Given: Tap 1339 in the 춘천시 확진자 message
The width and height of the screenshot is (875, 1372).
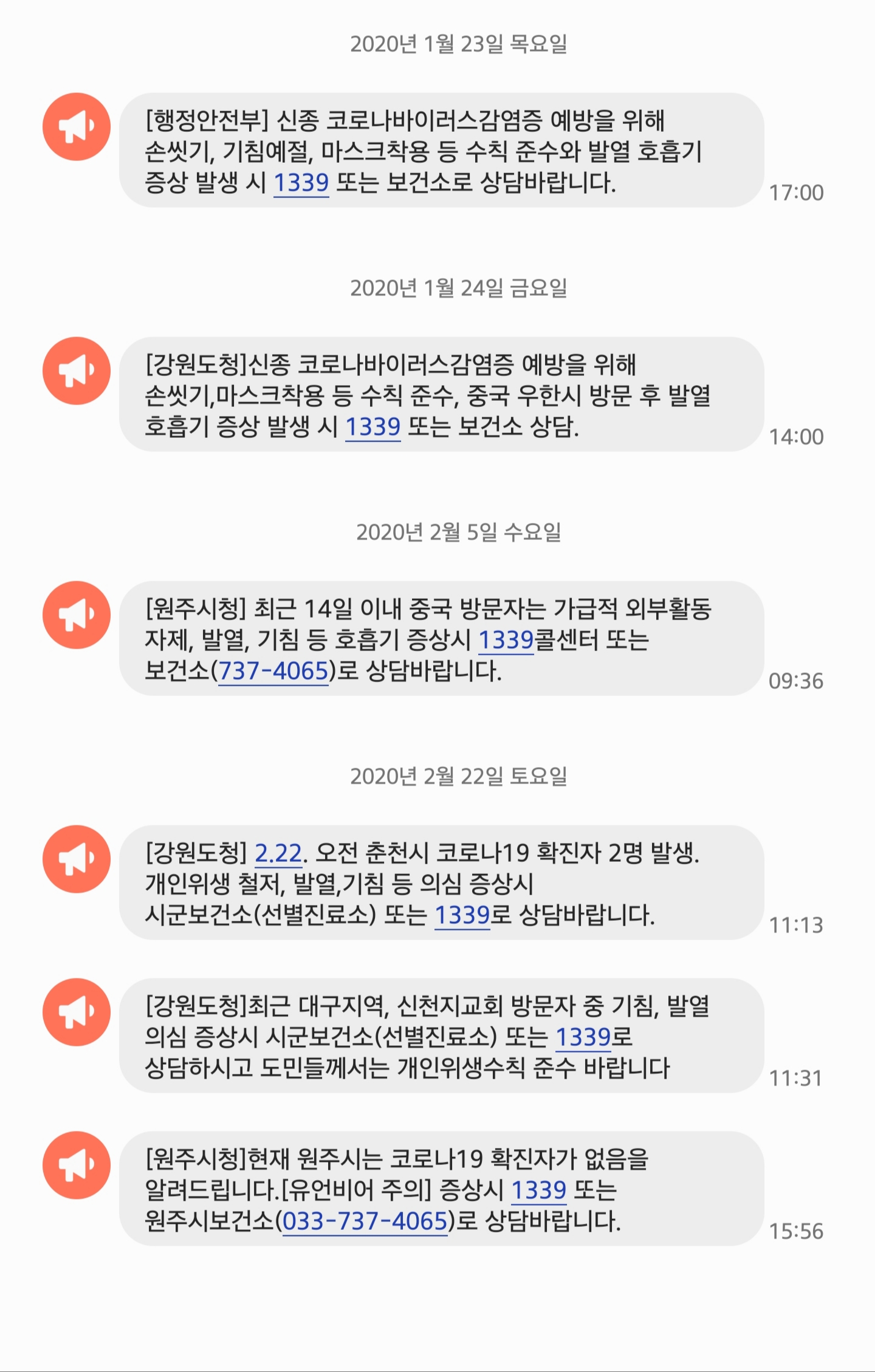Looking at the screenshot, I should pyautogui.click(x=462, y=915).
